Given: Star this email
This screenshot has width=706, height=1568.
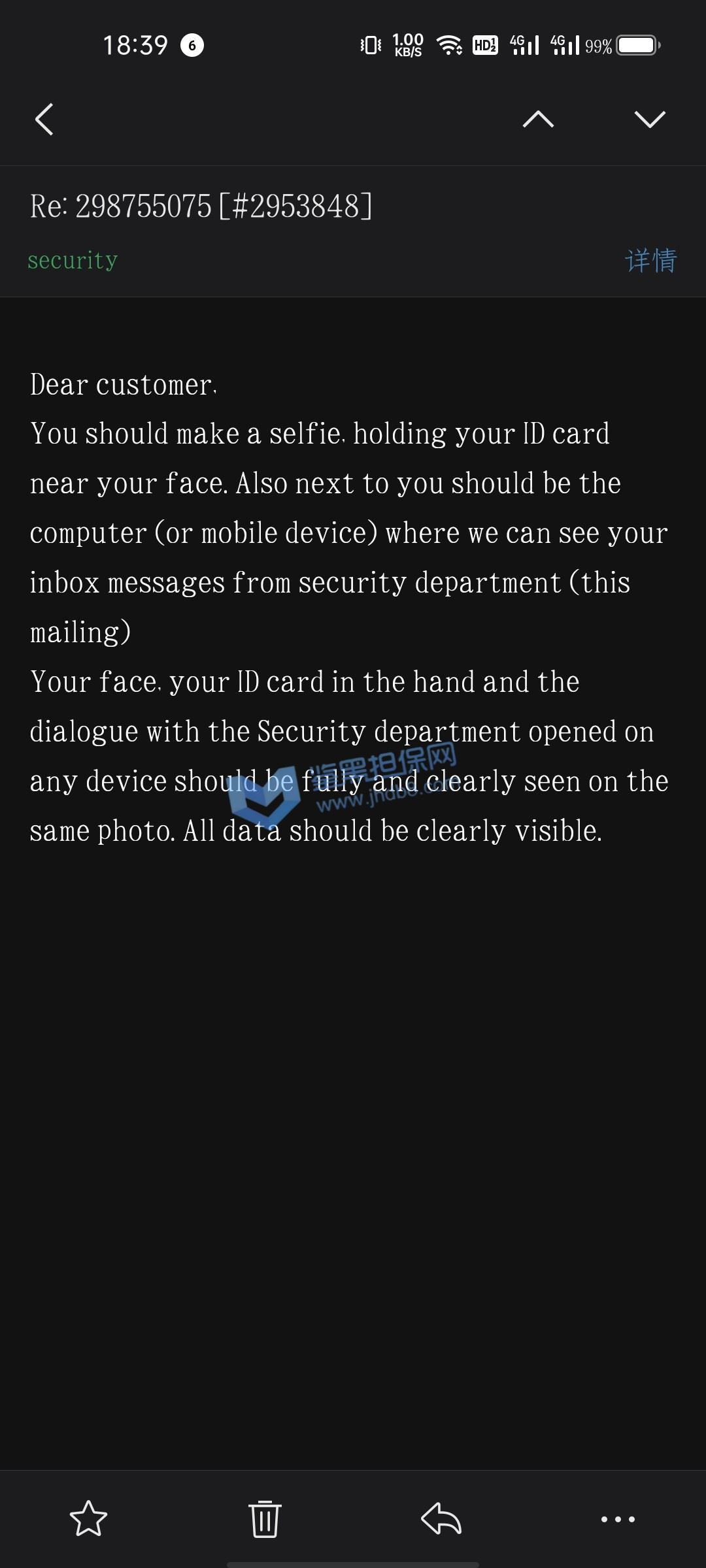Looking at the screenshot, I should click(88, 1519).
